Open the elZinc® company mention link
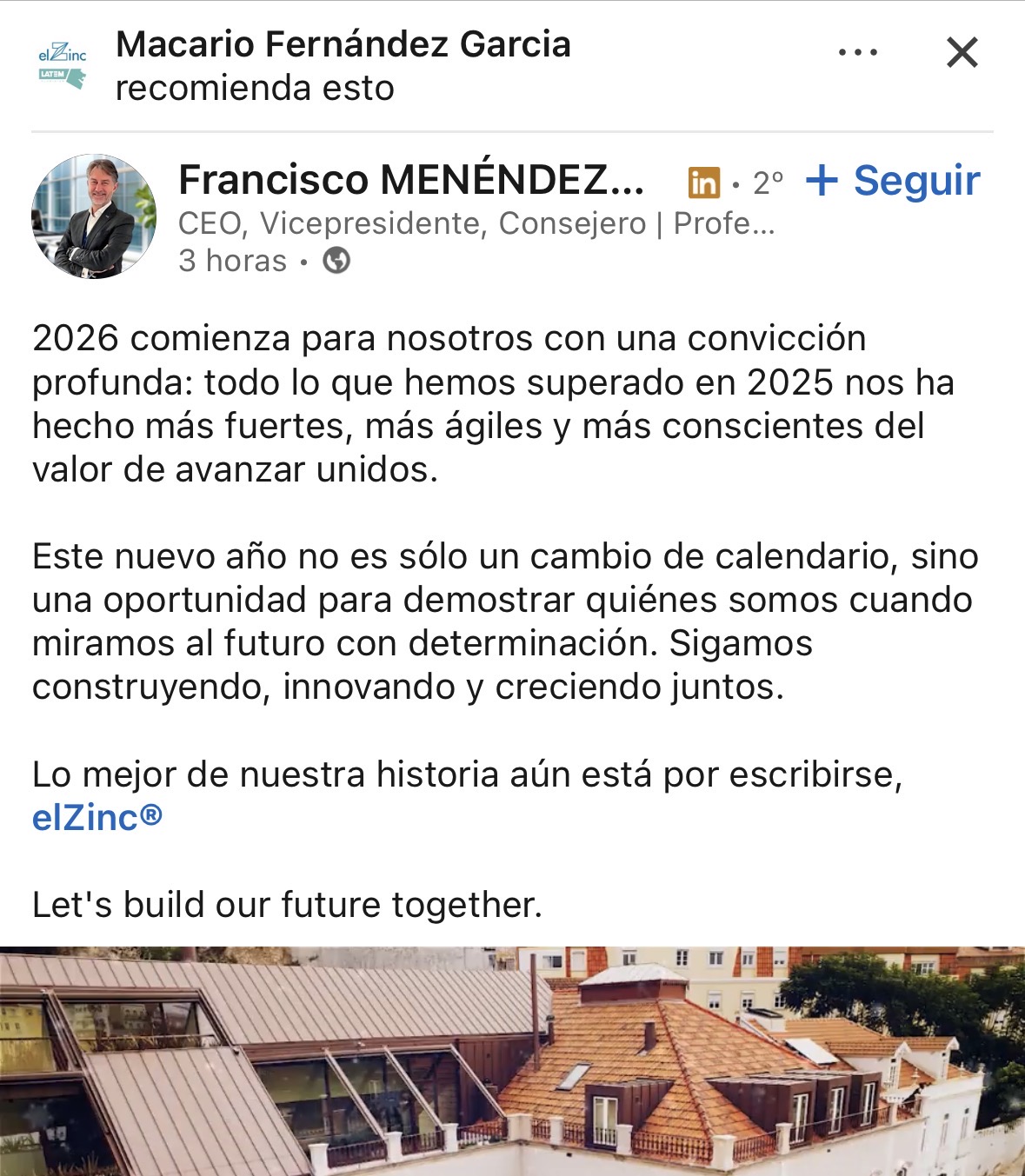 pyautogui.click(x=97, y=818)
